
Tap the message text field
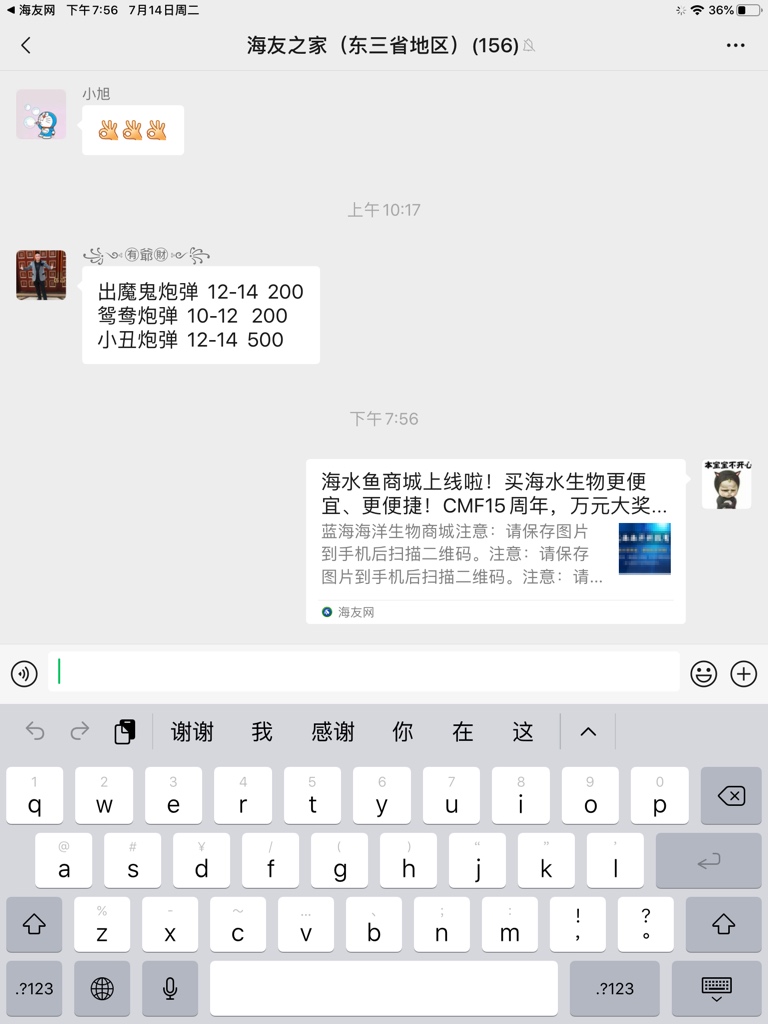pyautogui.click(x=364, y=673)
